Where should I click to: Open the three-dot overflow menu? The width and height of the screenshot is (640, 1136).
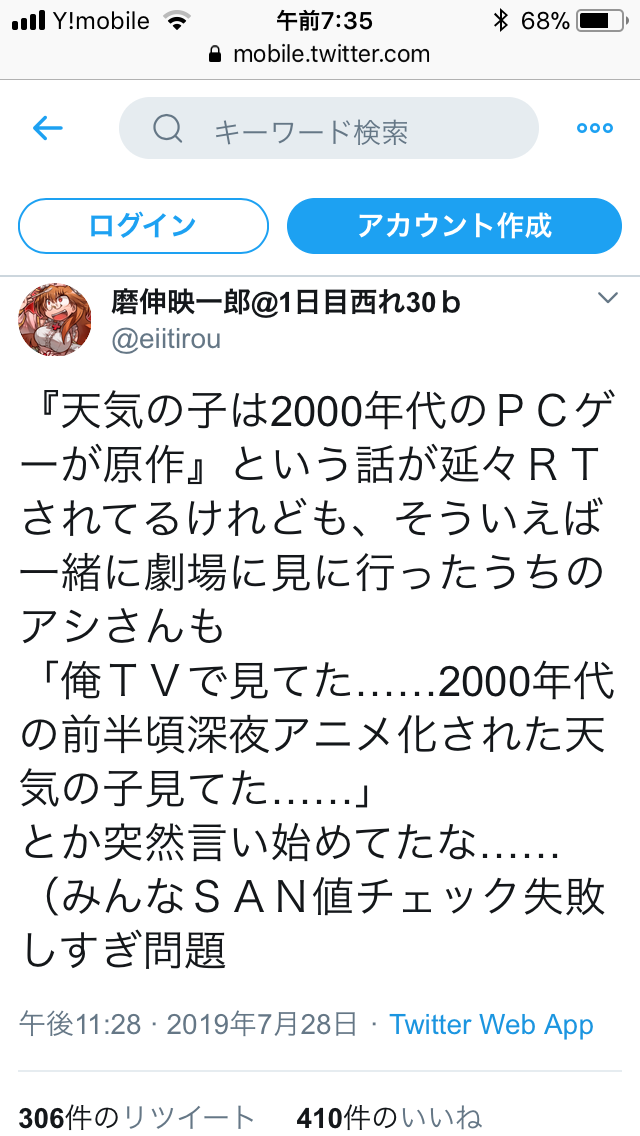tap(594, 128)
